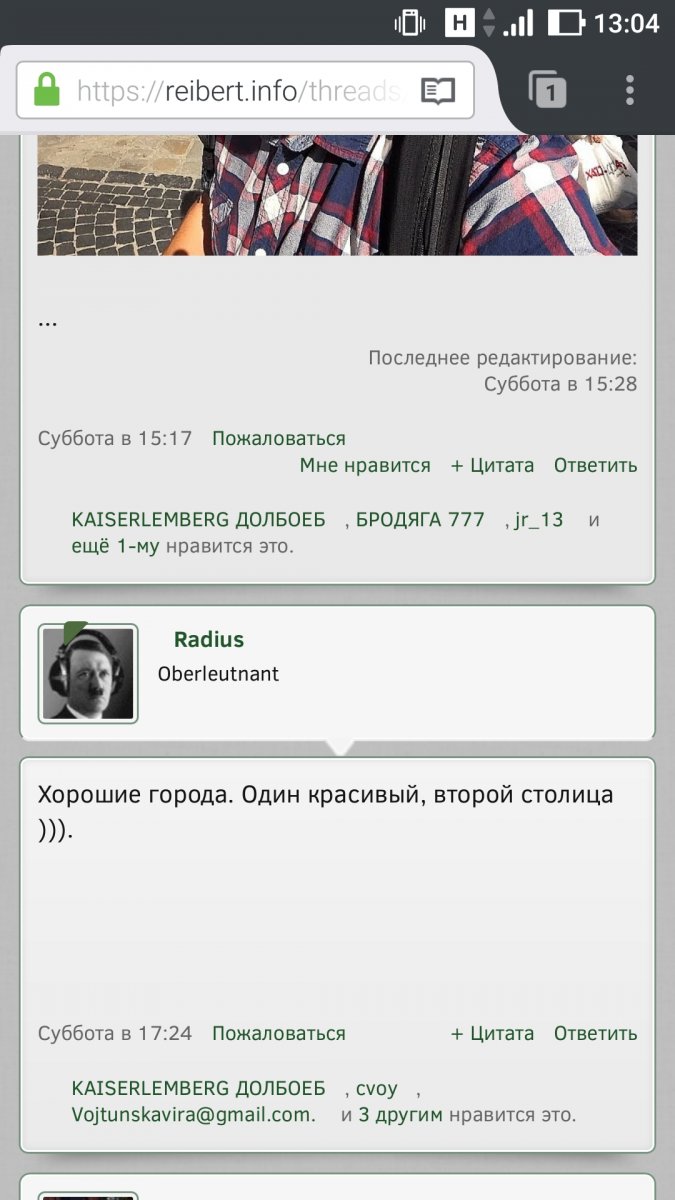Viewport: 675px width, 1200px height.
Task: Tap Ответить on the 15:17 post
Action: (595, 465)
